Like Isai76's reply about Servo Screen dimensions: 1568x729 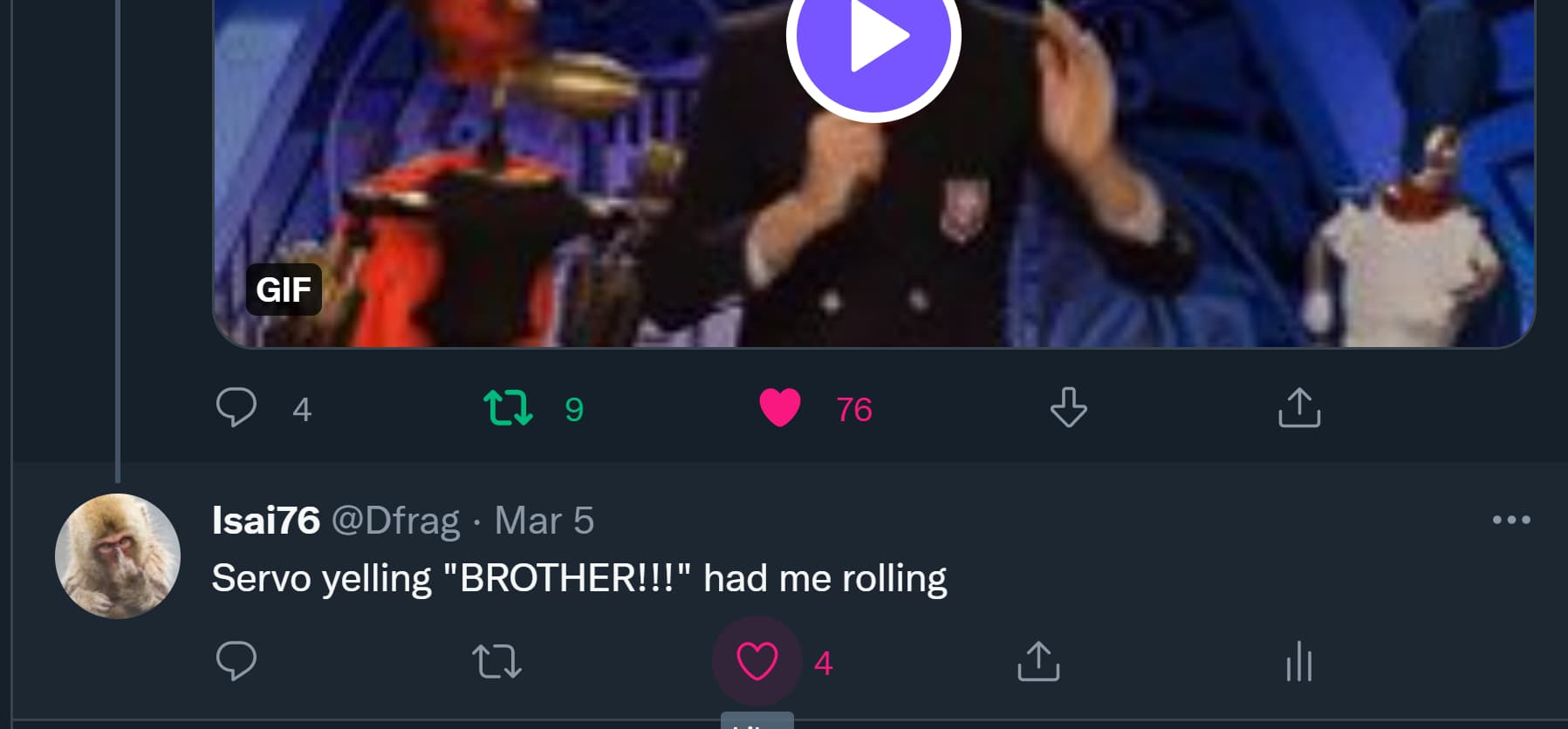[757, 661]
